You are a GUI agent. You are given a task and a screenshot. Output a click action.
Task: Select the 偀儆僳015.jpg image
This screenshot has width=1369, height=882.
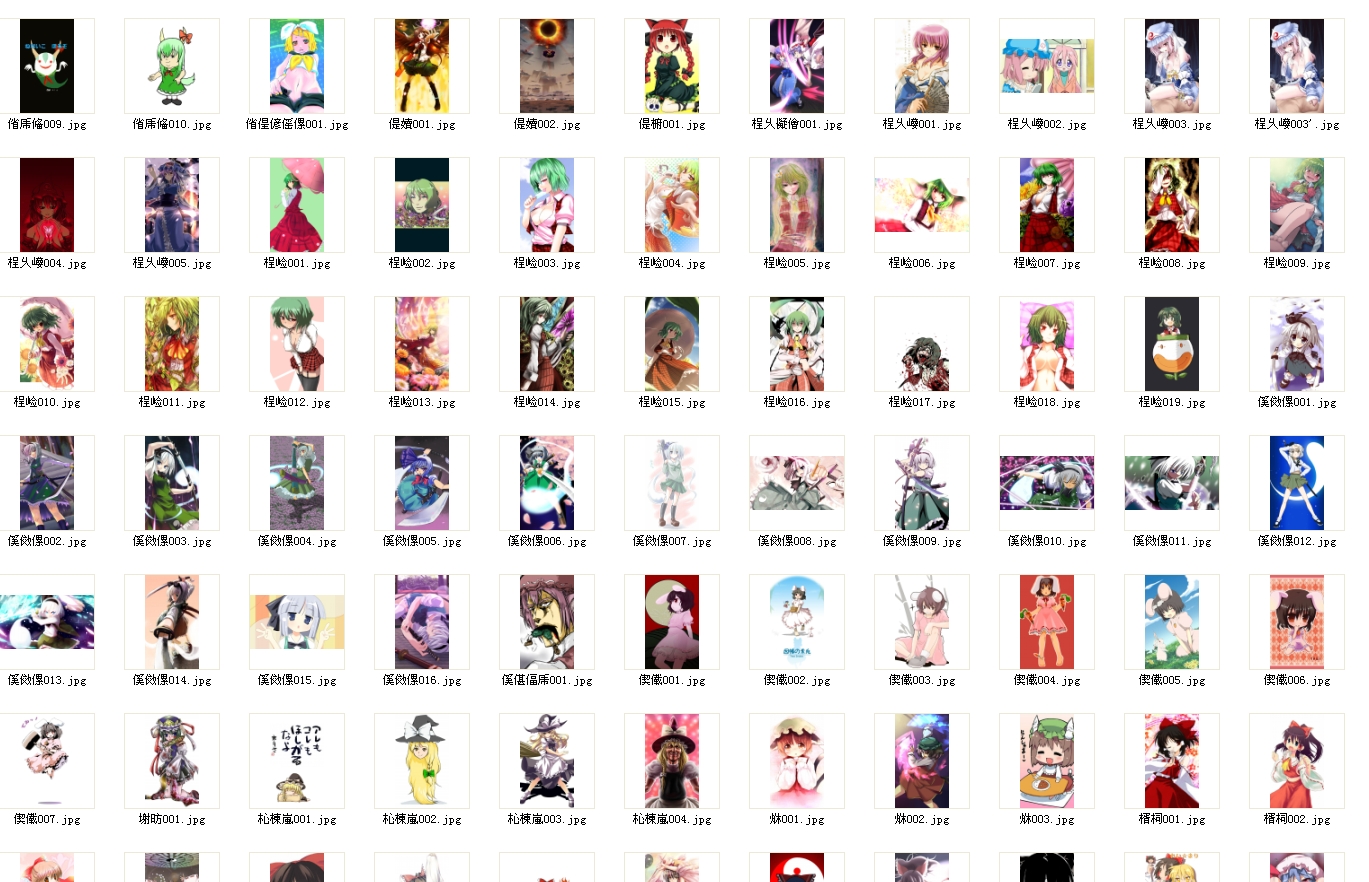pyautogui.click(x=296, y=622)
